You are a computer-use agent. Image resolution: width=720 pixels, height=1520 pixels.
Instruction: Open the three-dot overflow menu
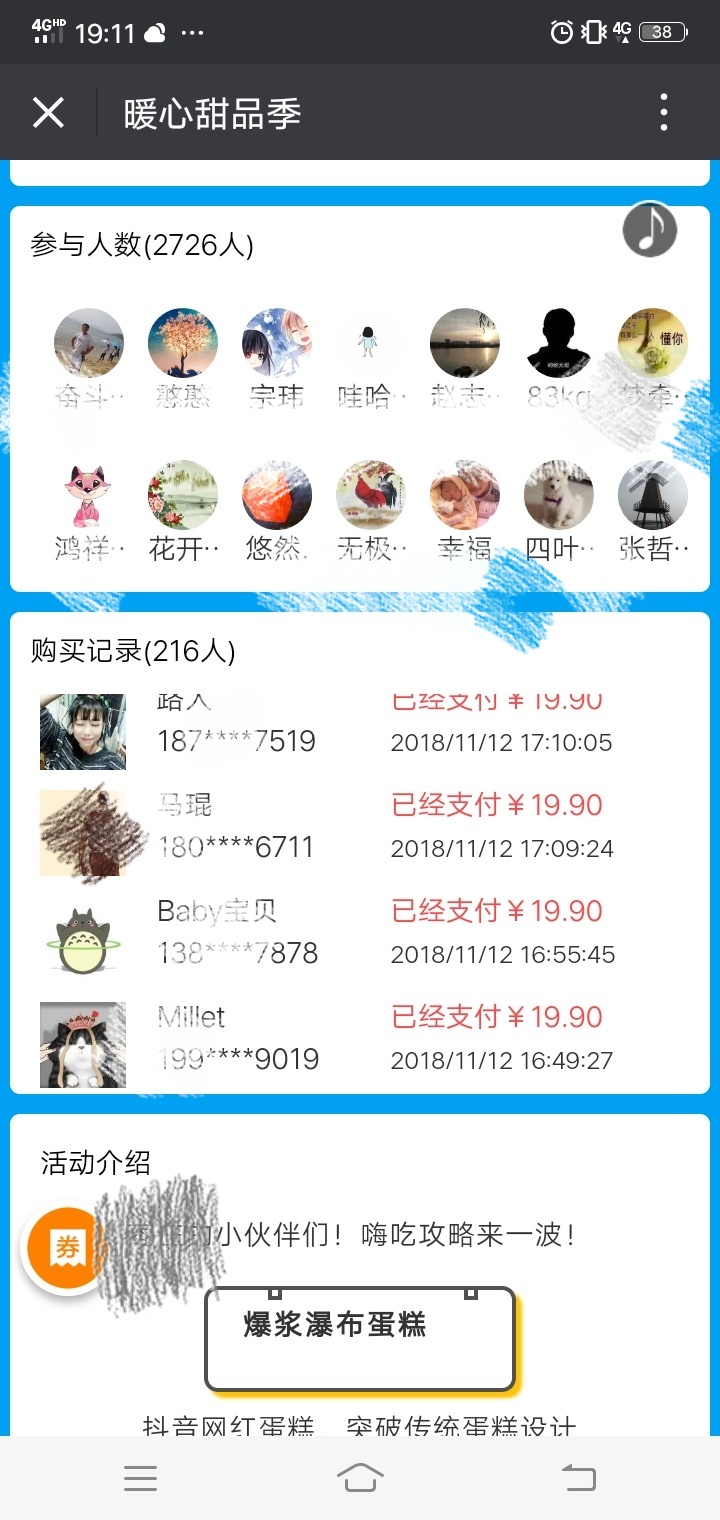point(664,113)
